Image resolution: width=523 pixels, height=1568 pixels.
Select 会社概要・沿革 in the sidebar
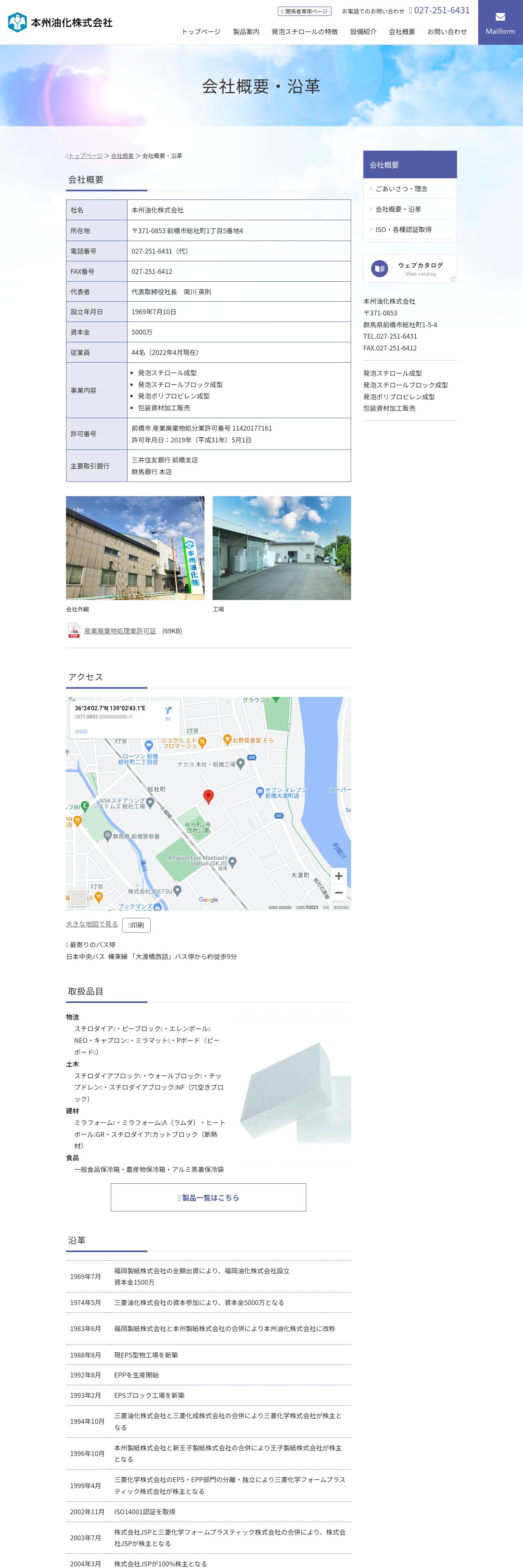pos(398,209)
